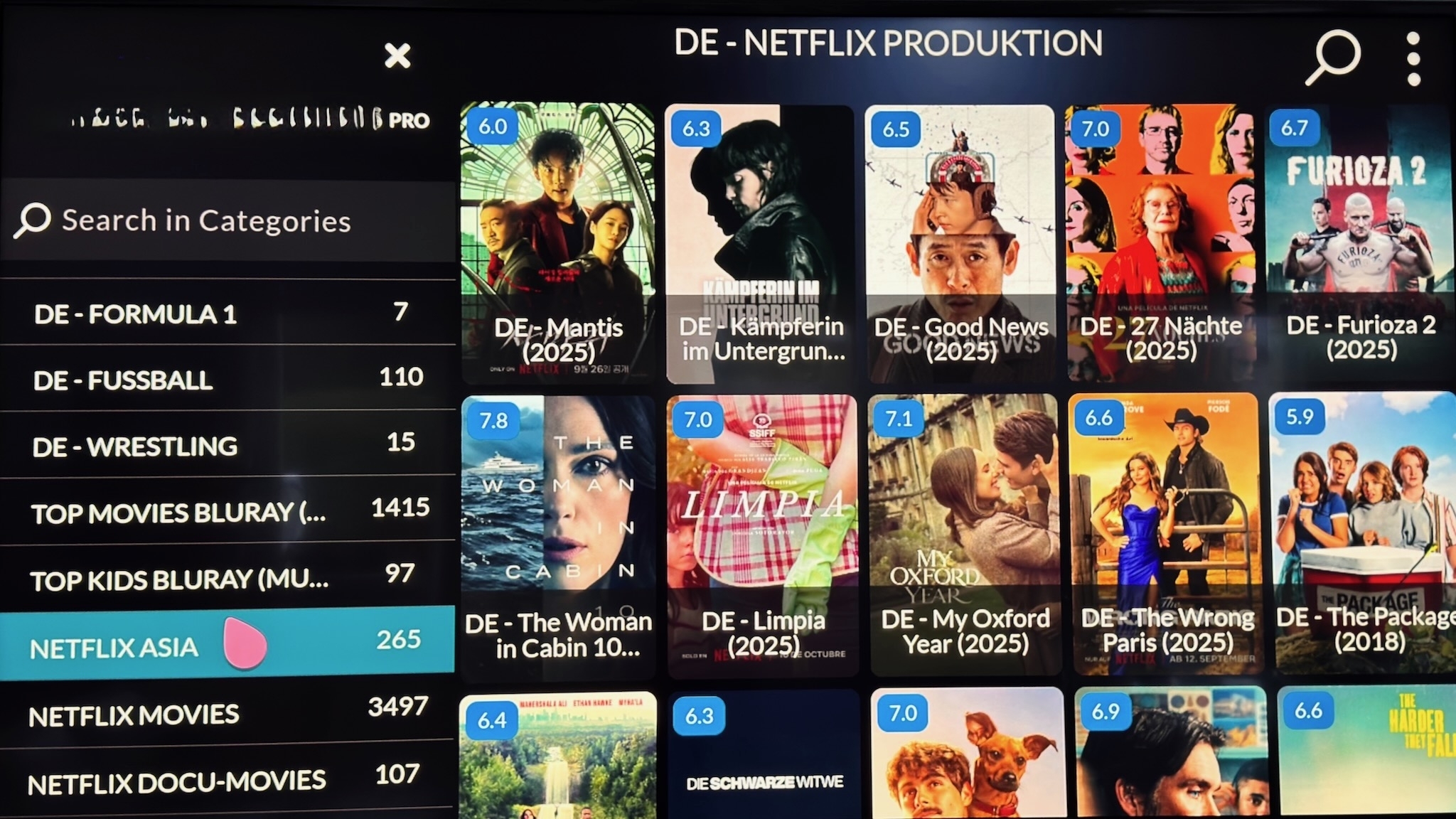
Task: Open the TOP MOVIES BLURAY category
Action: point(227,511)
